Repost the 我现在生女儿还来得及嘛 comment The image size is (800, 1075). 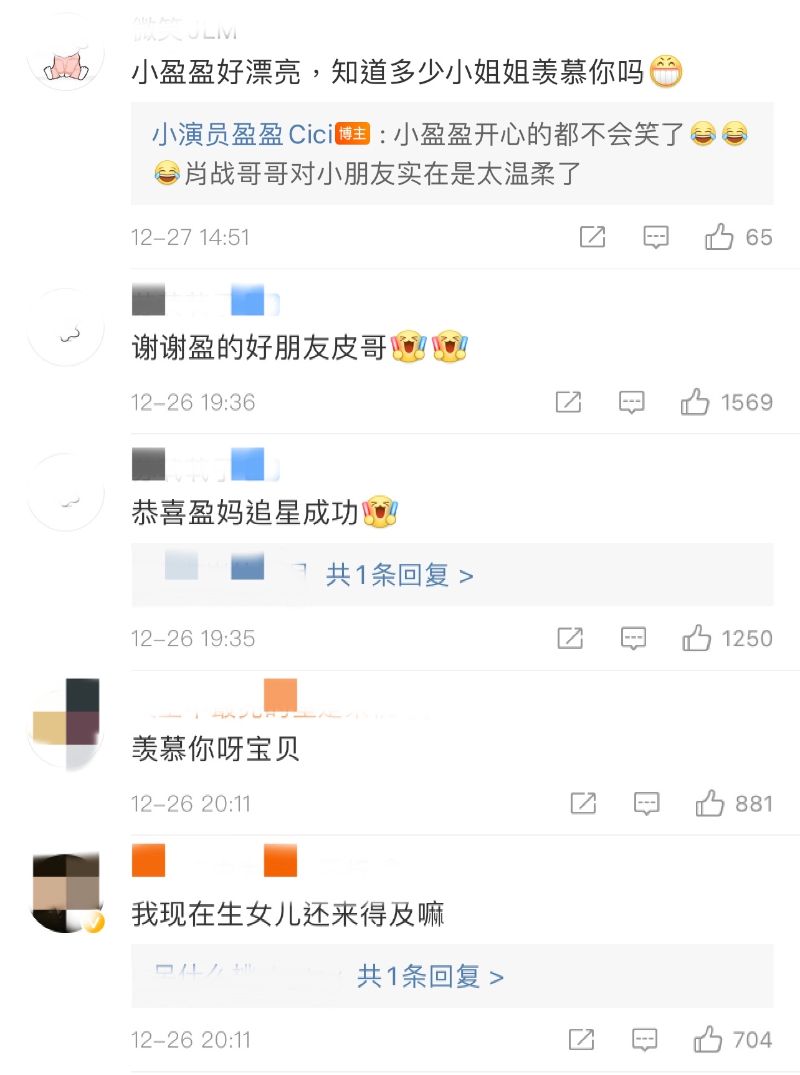tap(582, 1040)
